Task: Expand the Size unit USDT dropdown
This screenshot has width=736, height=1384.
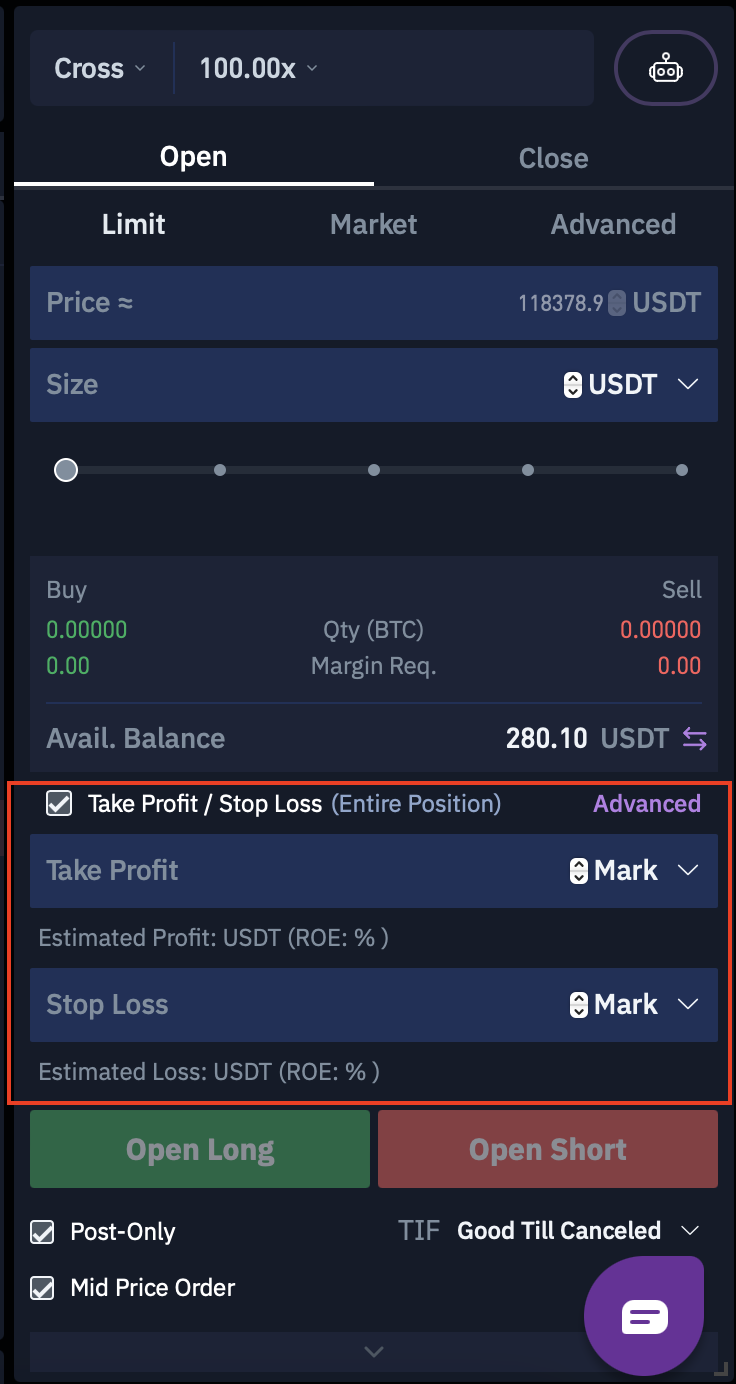Action: click(x=631, y=385)
